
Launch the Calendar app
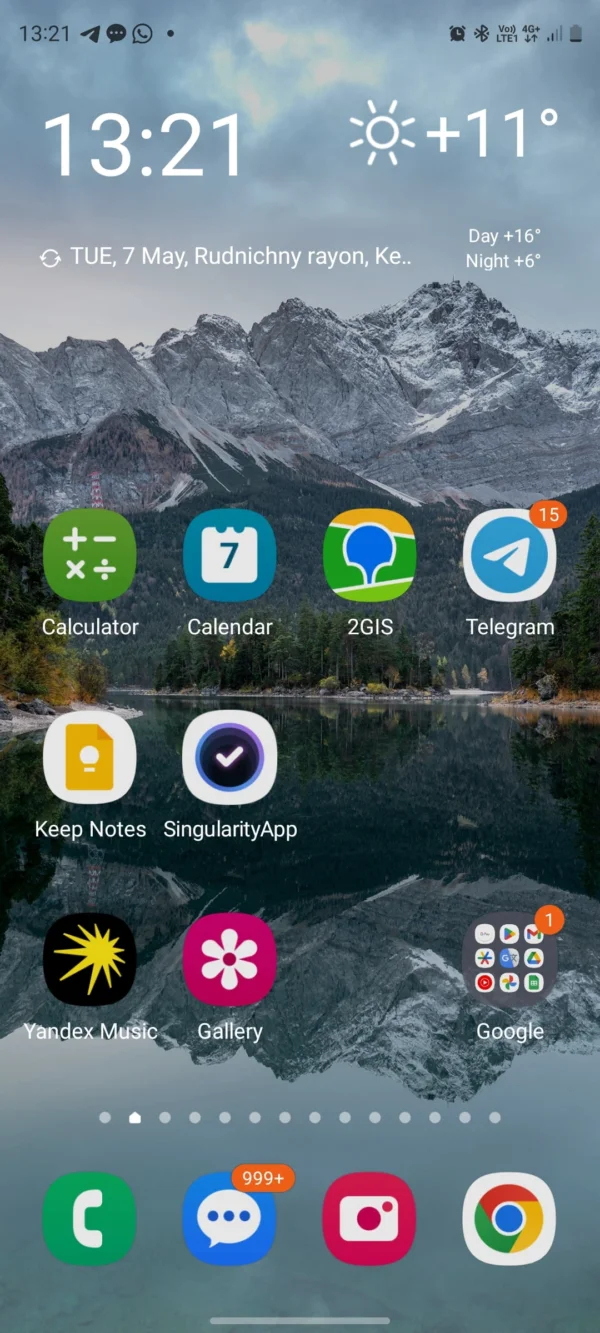(x=229, y=556)
